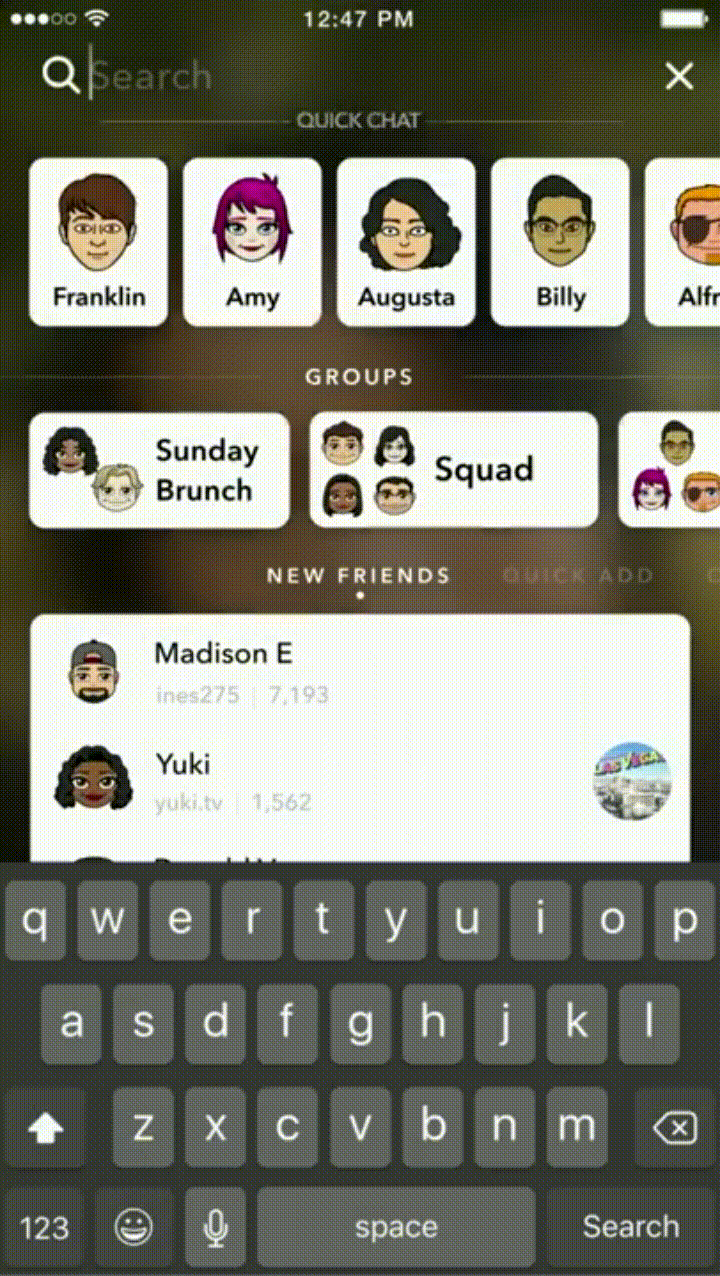Viewport: 720px width, 1276px height.
Task: Open the Squad group chat
Action: [454, 470]
